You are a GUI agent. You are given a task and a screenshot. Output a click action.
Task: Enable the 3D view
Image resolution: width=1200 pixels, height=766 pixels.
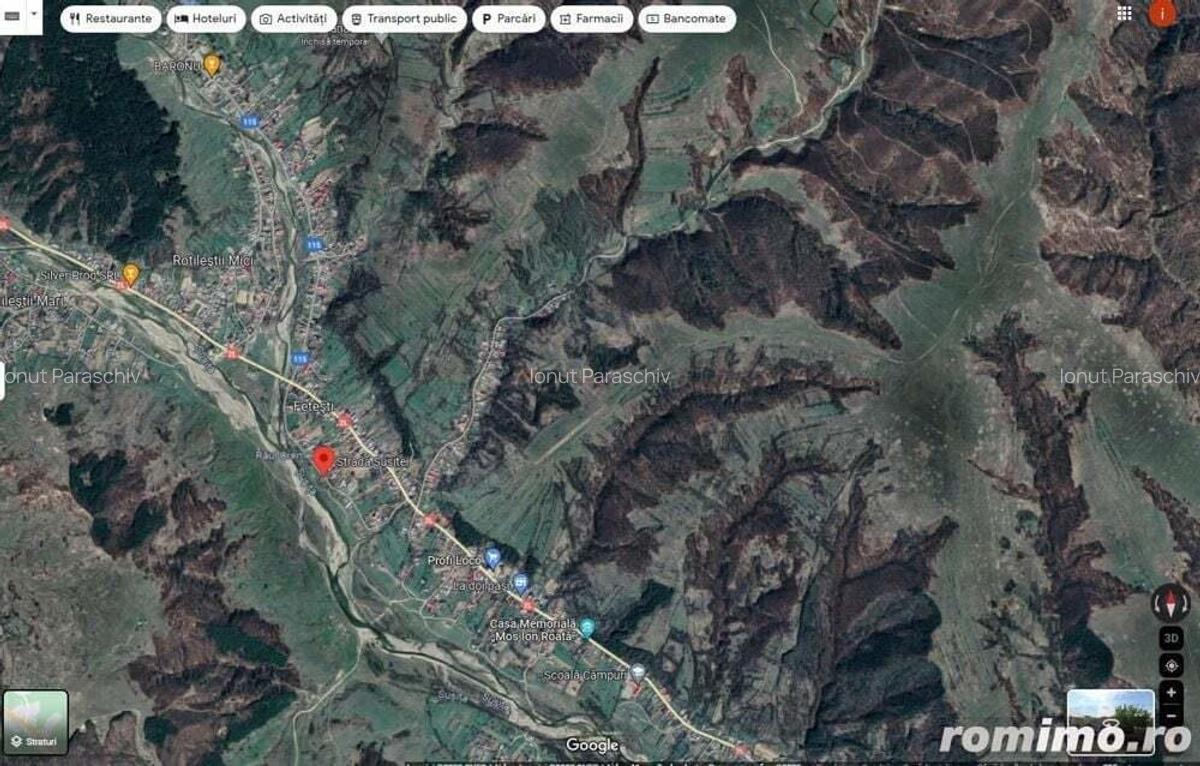[x=1170, y=638]
